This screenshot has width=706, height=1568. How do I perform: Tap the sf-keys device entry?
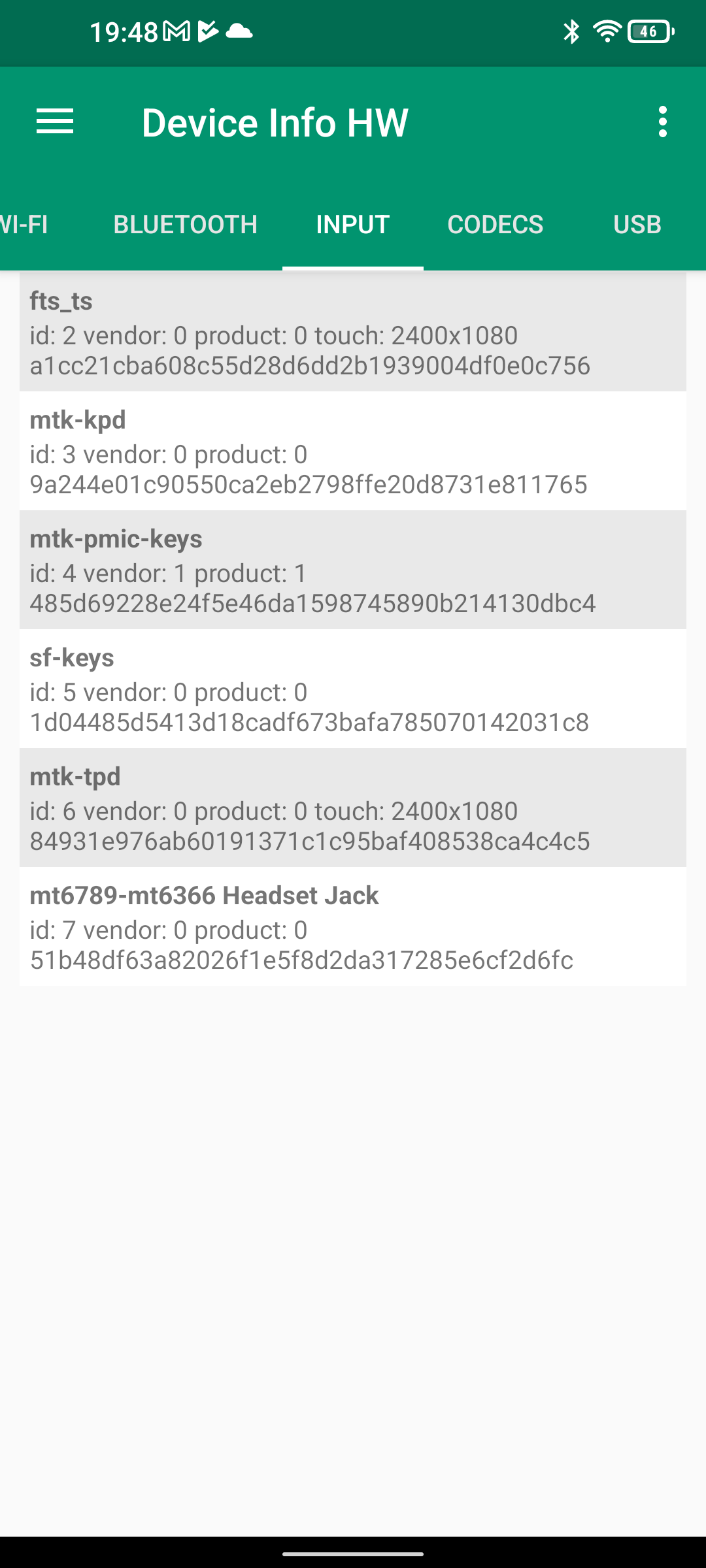[353, 689]
